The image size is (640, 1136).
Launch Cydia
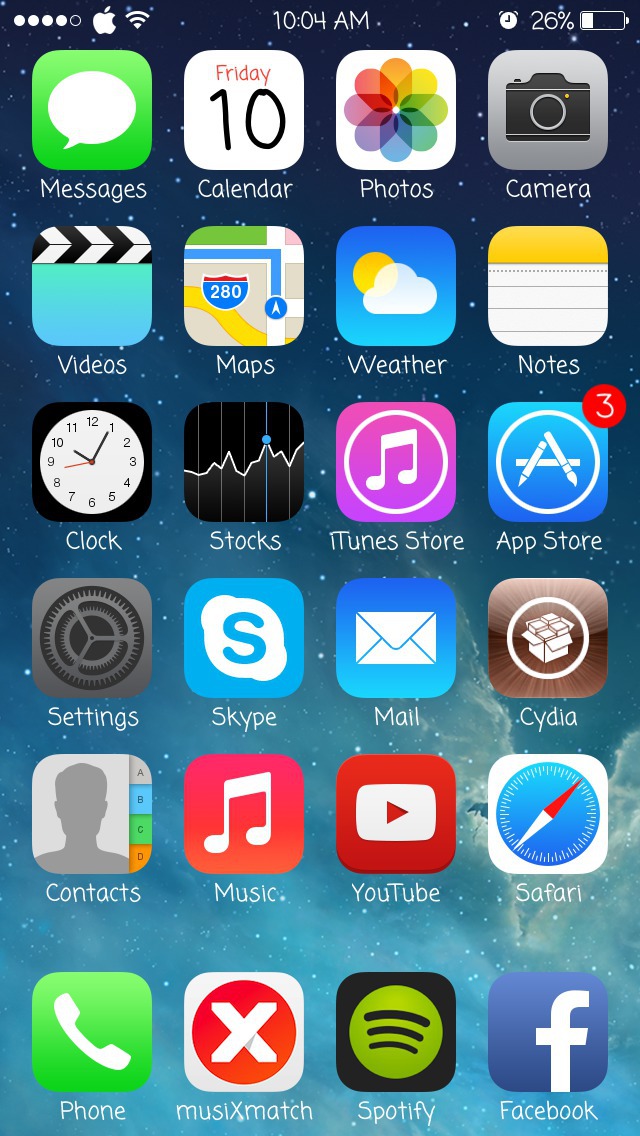point(548,638)
